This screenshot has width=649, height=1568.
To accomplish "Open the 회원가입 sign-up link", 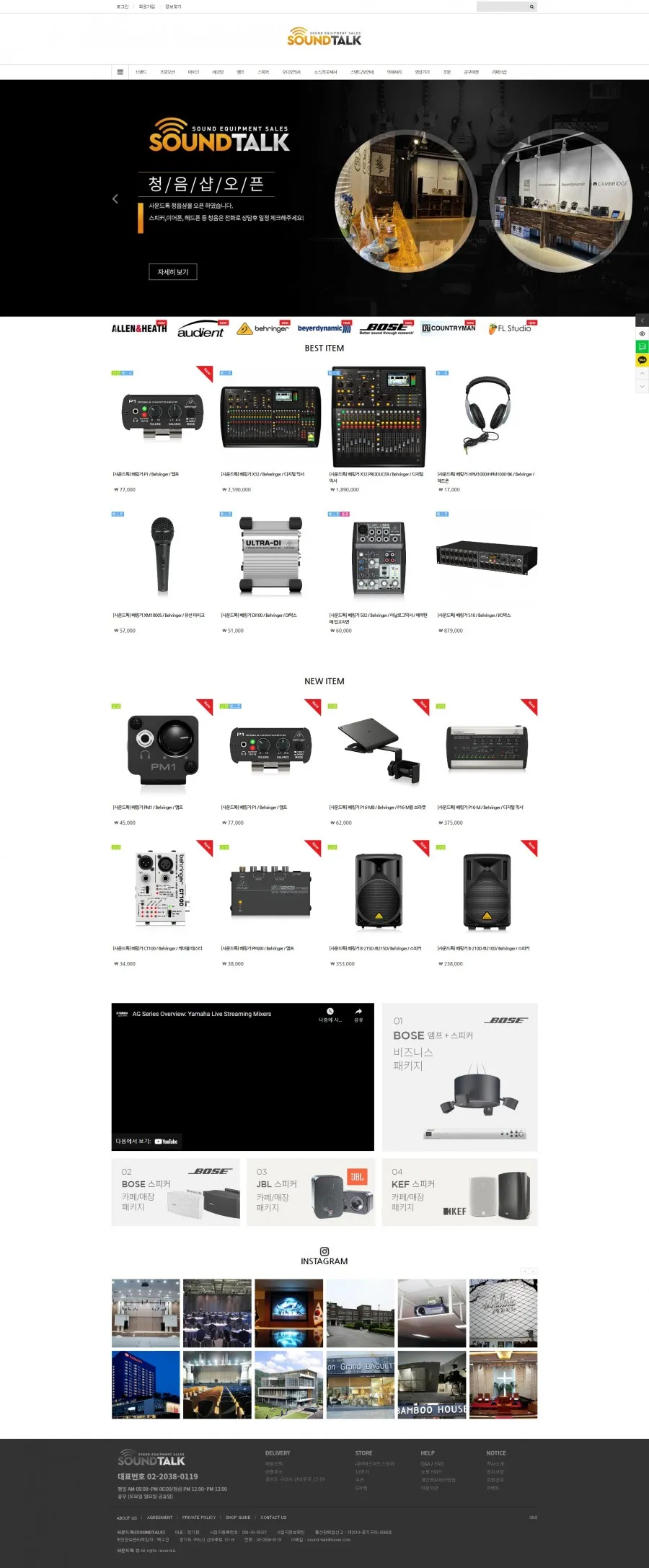I will pyautogui.click(x=146, y=6).
